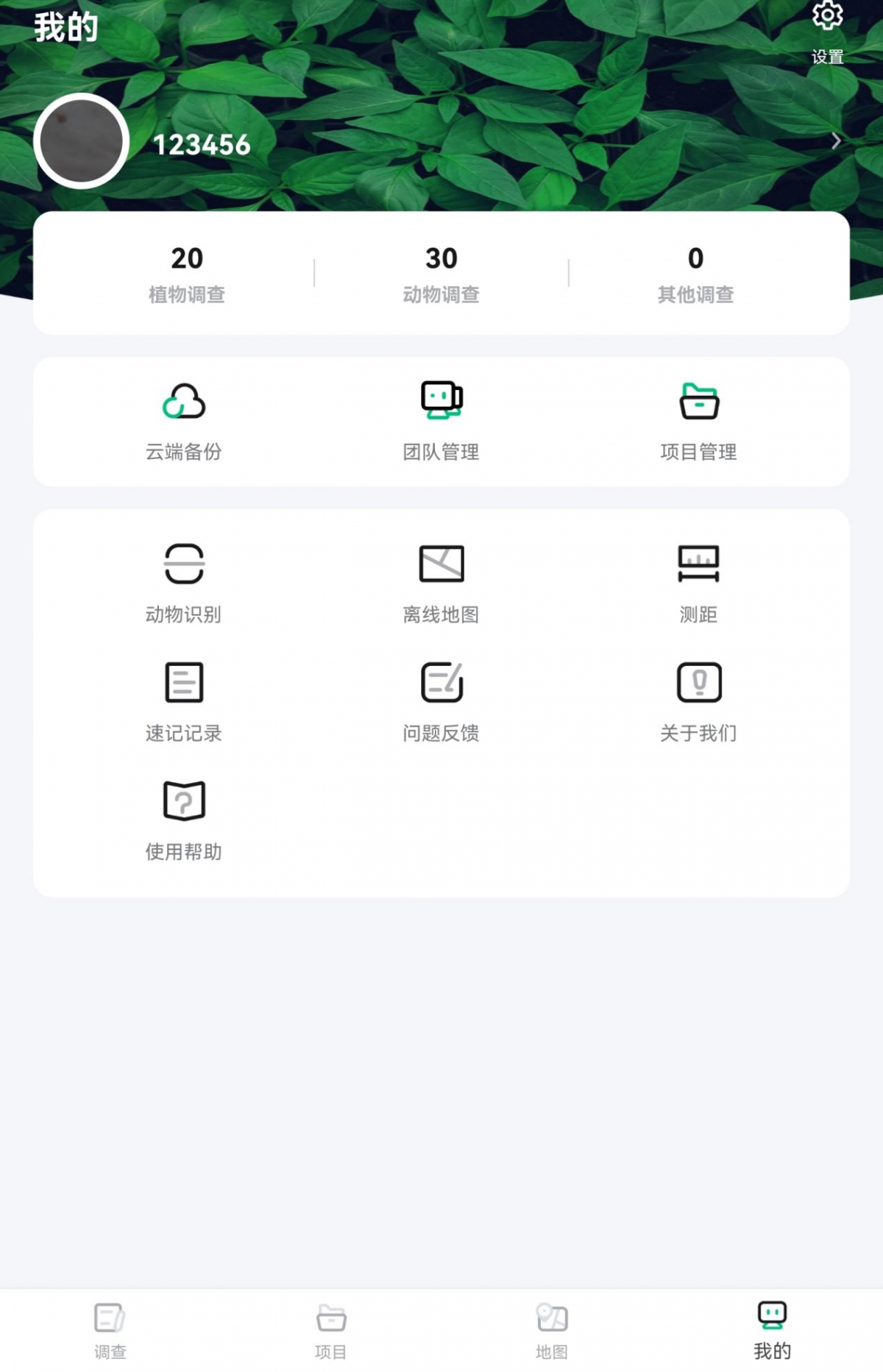Image resolution: width=883 pixels, height=1372 pixels.
Task: View the 其他调查 count
Action: coord(695,273)
